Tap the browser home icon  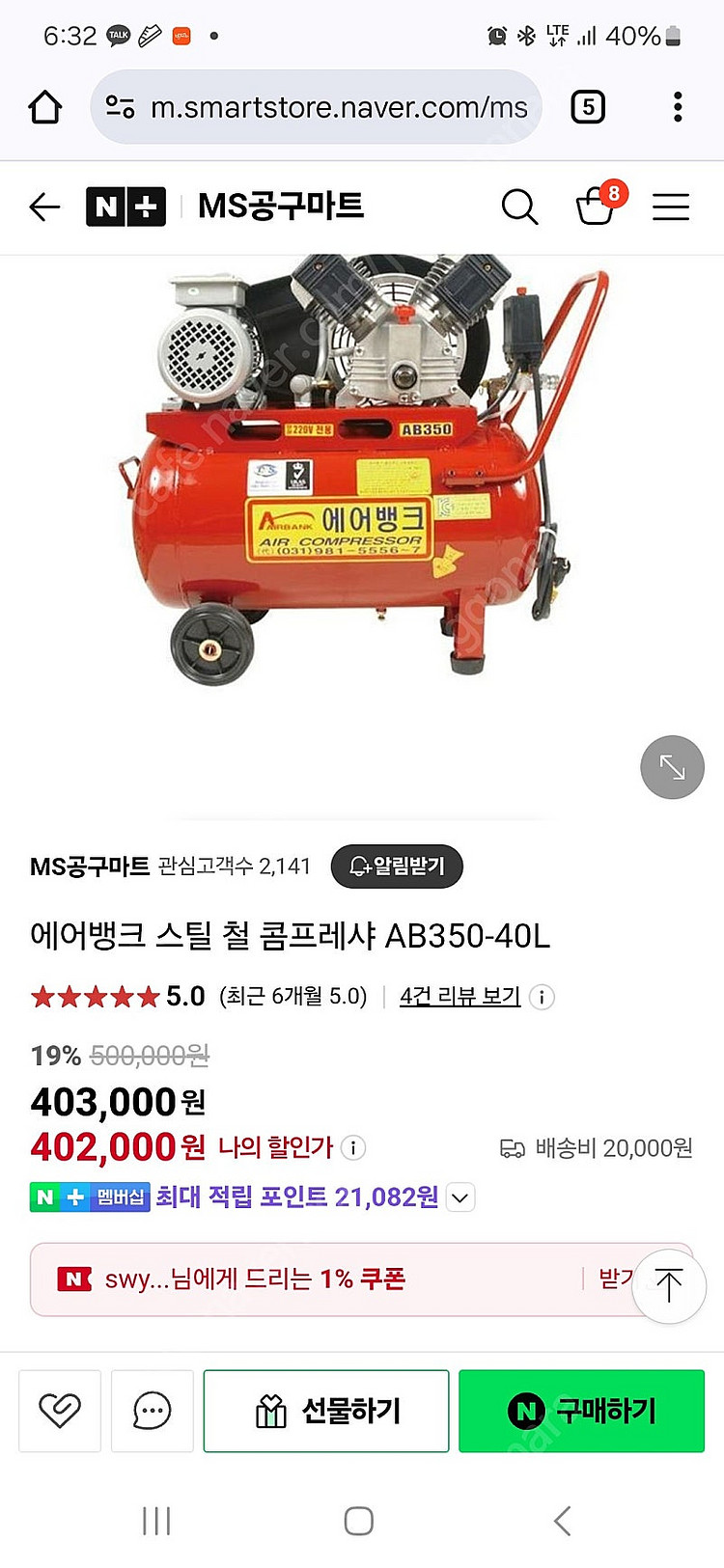(45, 107)
